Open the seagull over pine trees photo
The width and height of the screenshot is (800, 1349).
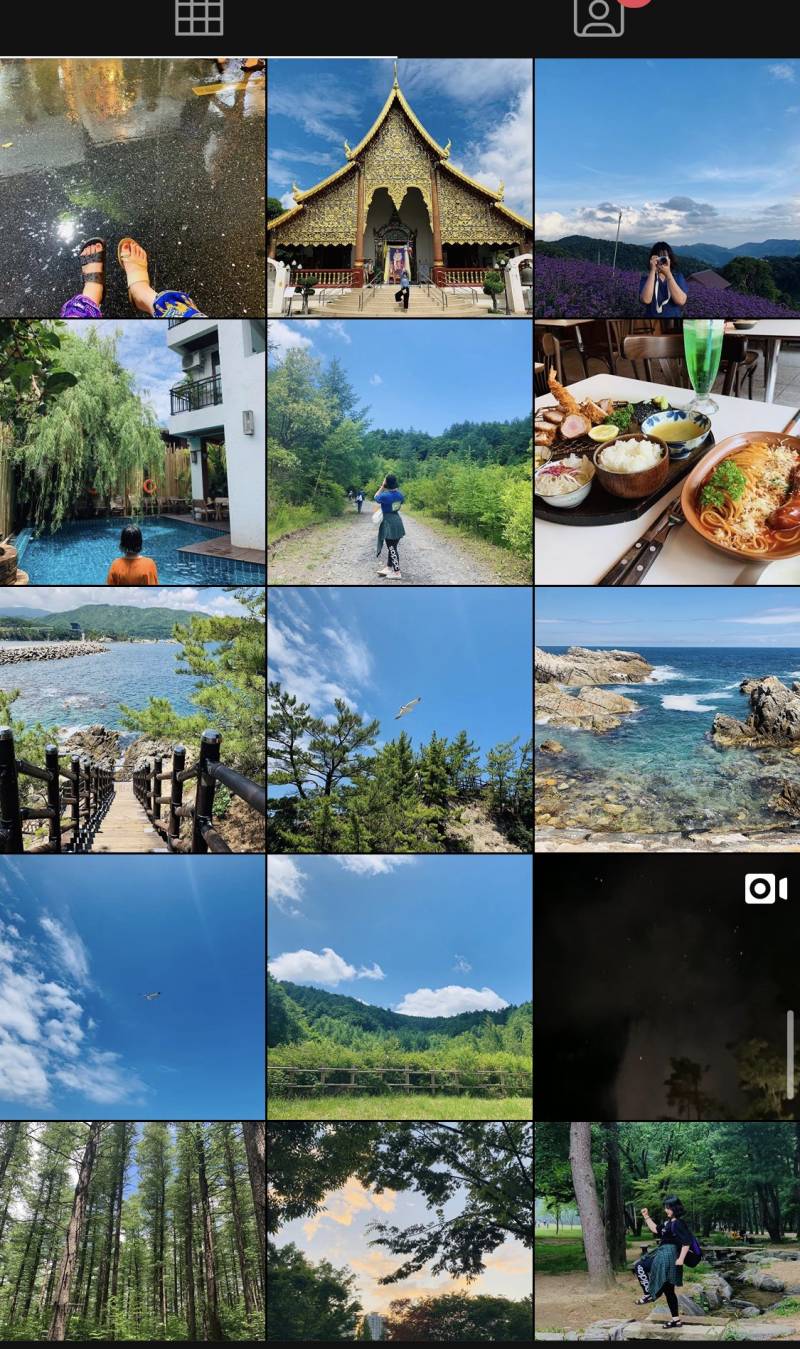(x=399, y=719)
